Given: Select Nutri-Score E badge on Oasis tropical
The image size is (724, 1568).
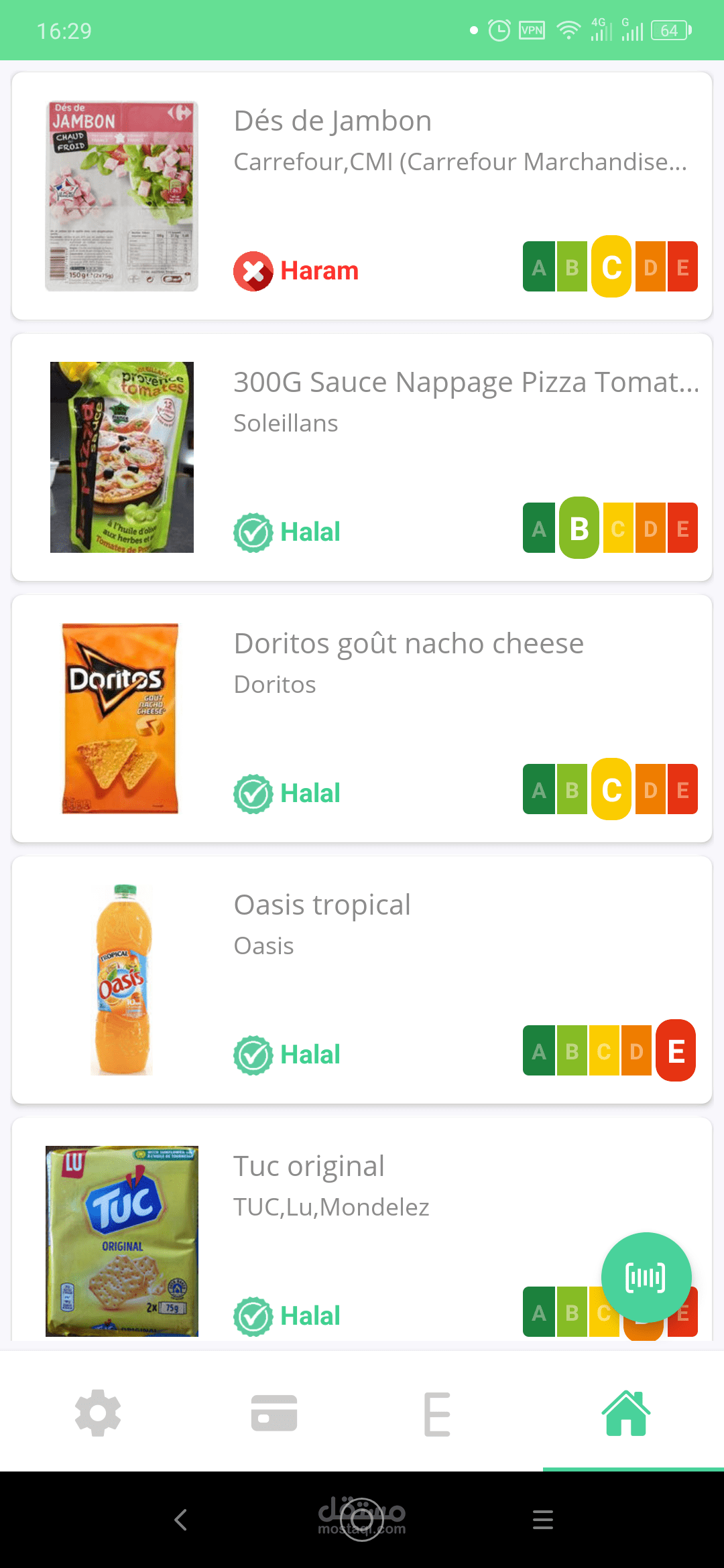Looking at the screenshot, I should (x=676, y=1051).
